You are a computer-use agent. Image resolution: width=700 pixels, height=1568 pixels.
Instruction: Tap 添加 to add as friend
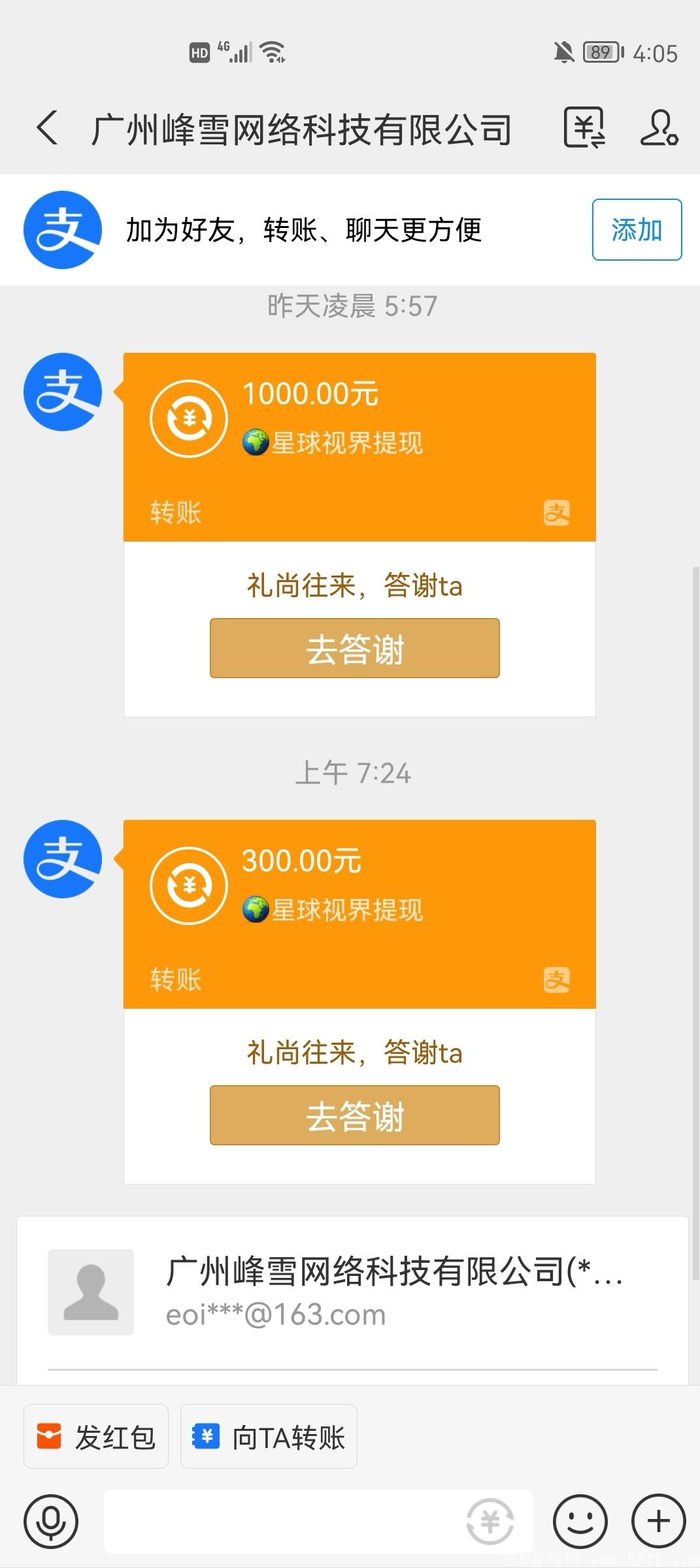point(636,230)
